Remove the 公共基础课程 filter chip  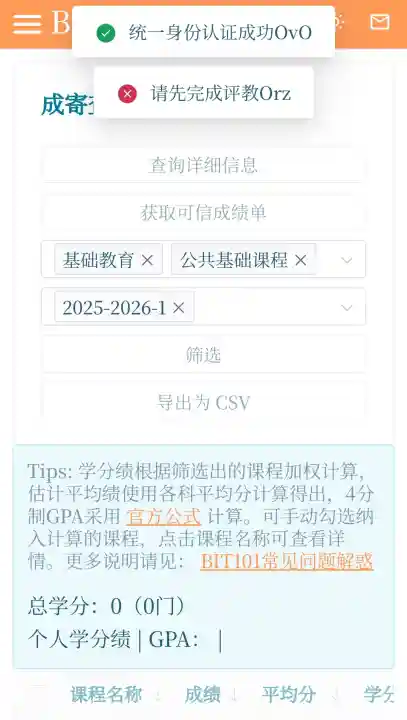click(x=300, y=260)
